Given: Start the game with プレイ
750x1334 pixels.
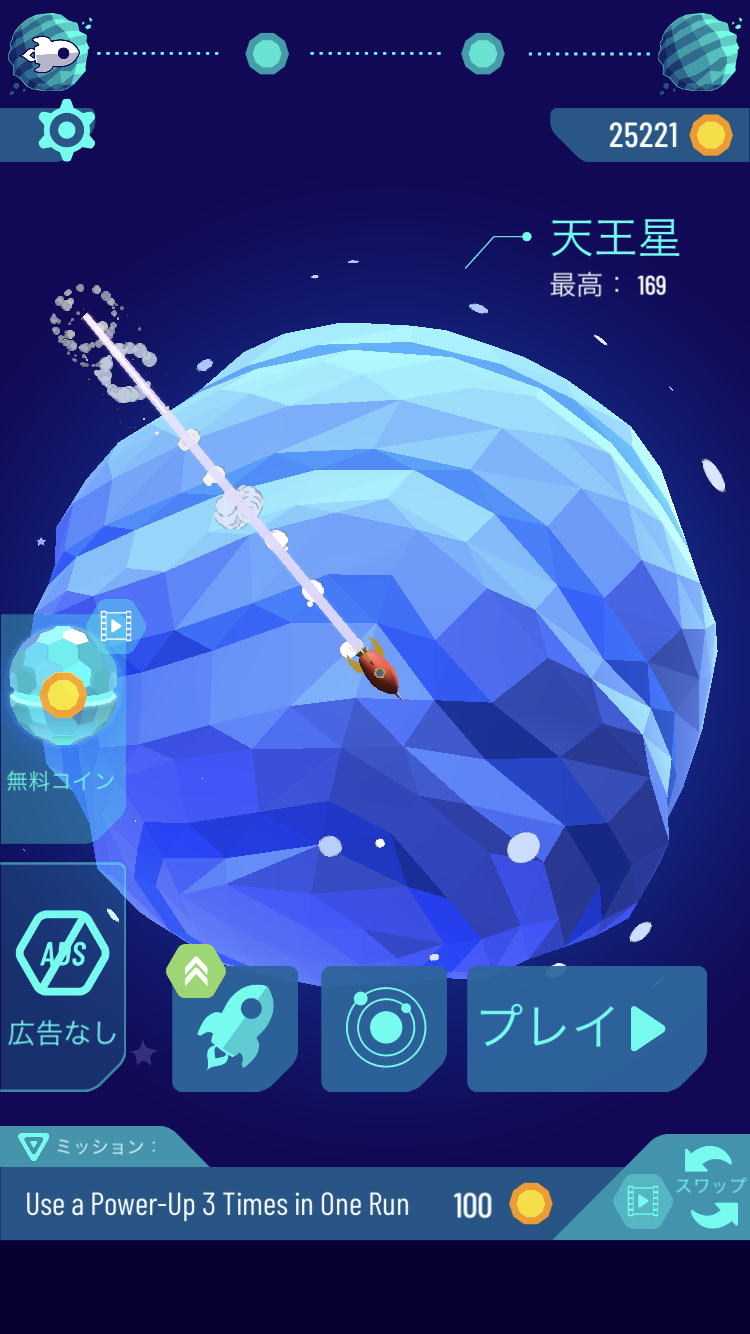Looking at the screenshot, I should 587,1029.
